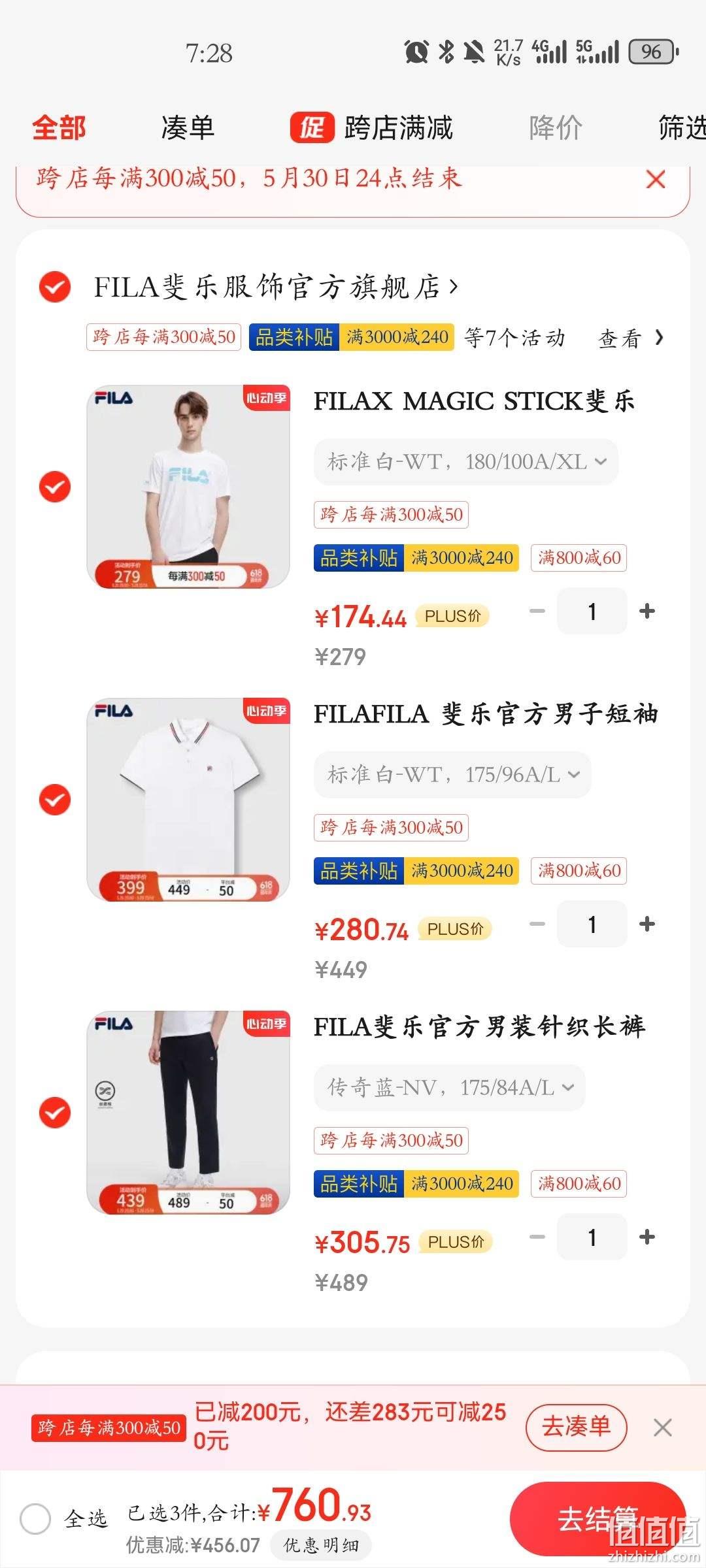Deselect the 针织长裤 pants item
The width and height of the screenshot is (706, 1568).
click(55, 1113)
